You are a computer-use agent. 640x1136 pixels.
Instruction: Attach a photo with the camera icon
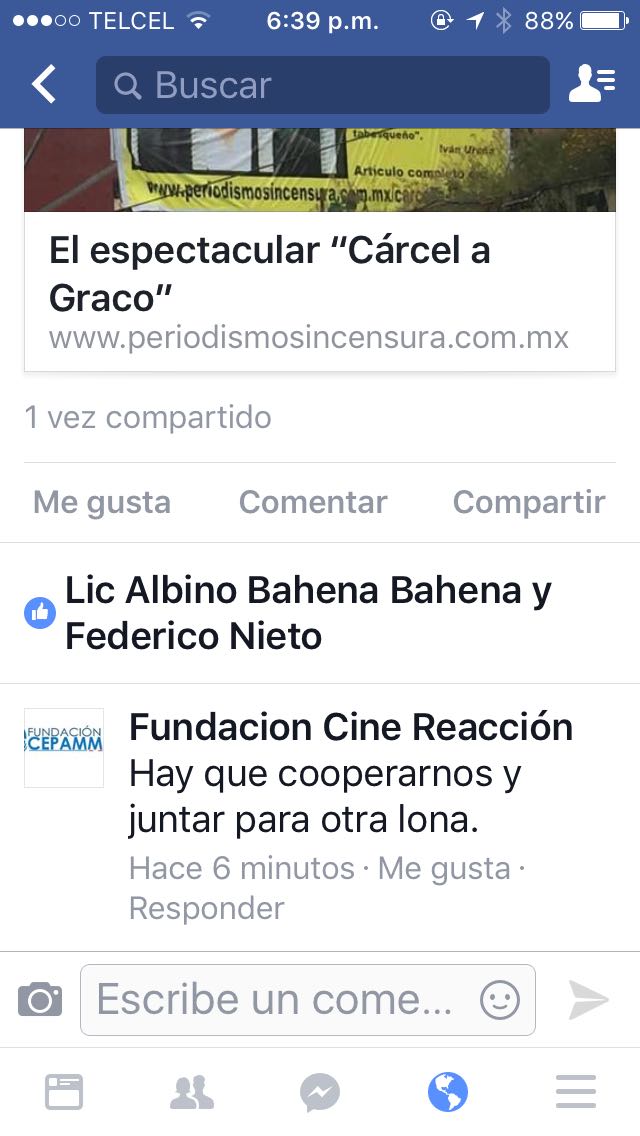pyautogui.click(x=40, y=999)
